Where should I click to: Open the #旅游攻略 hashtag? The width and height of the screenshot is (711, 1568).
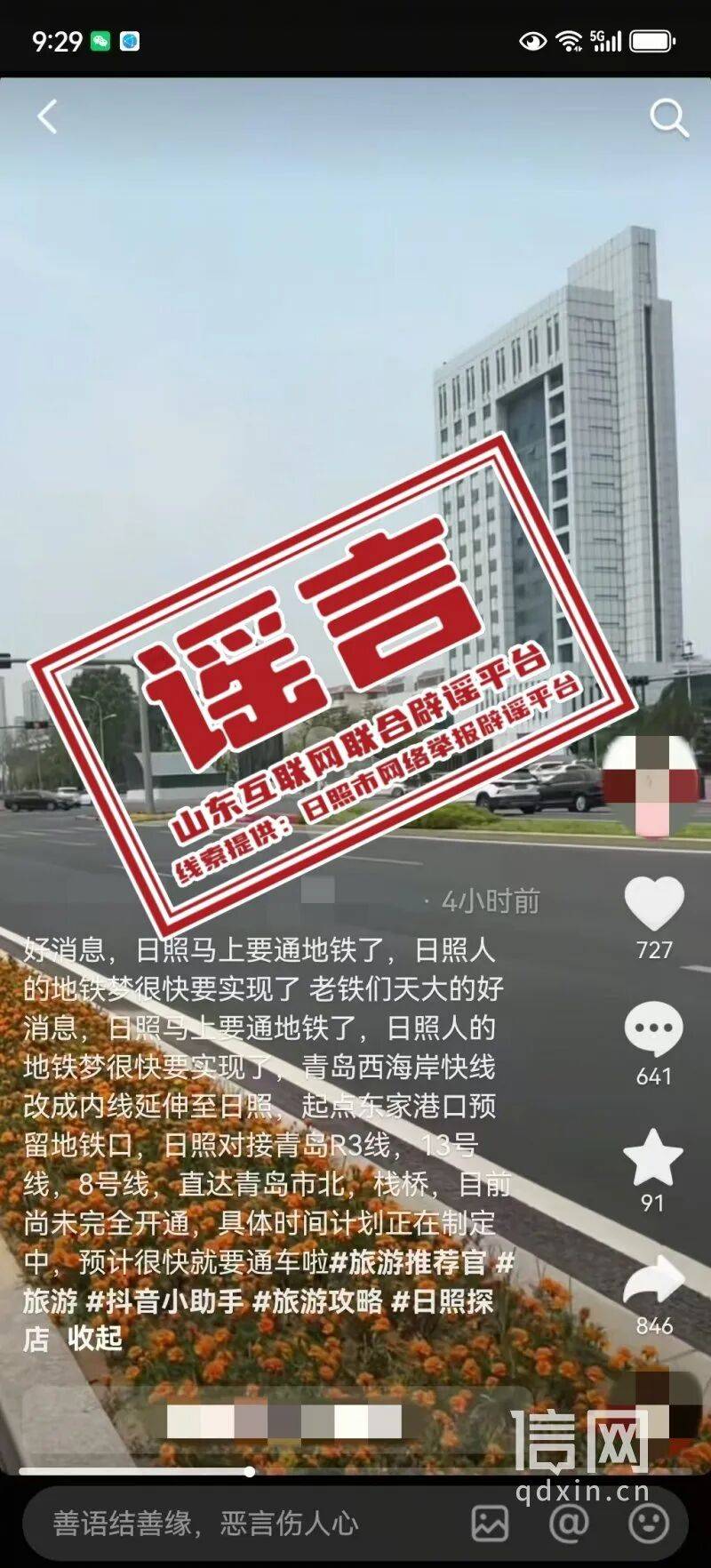(x=318, y=1301)
